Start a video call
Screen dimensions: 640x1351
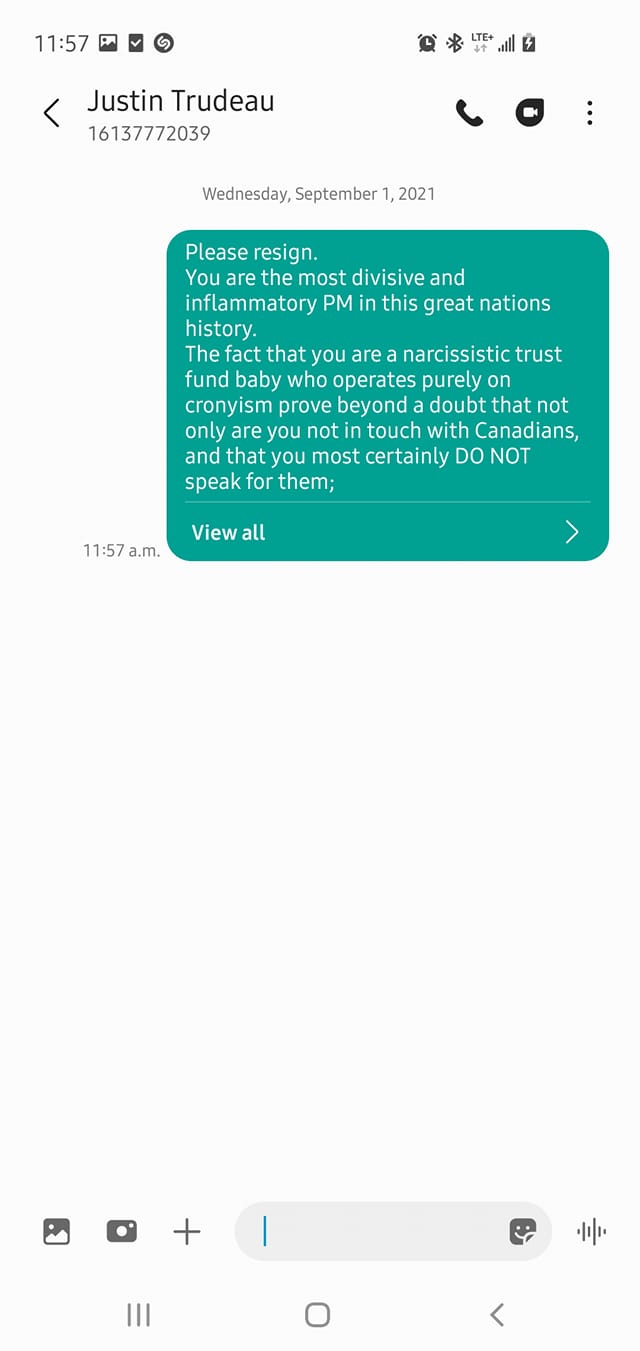pos(530,113)
